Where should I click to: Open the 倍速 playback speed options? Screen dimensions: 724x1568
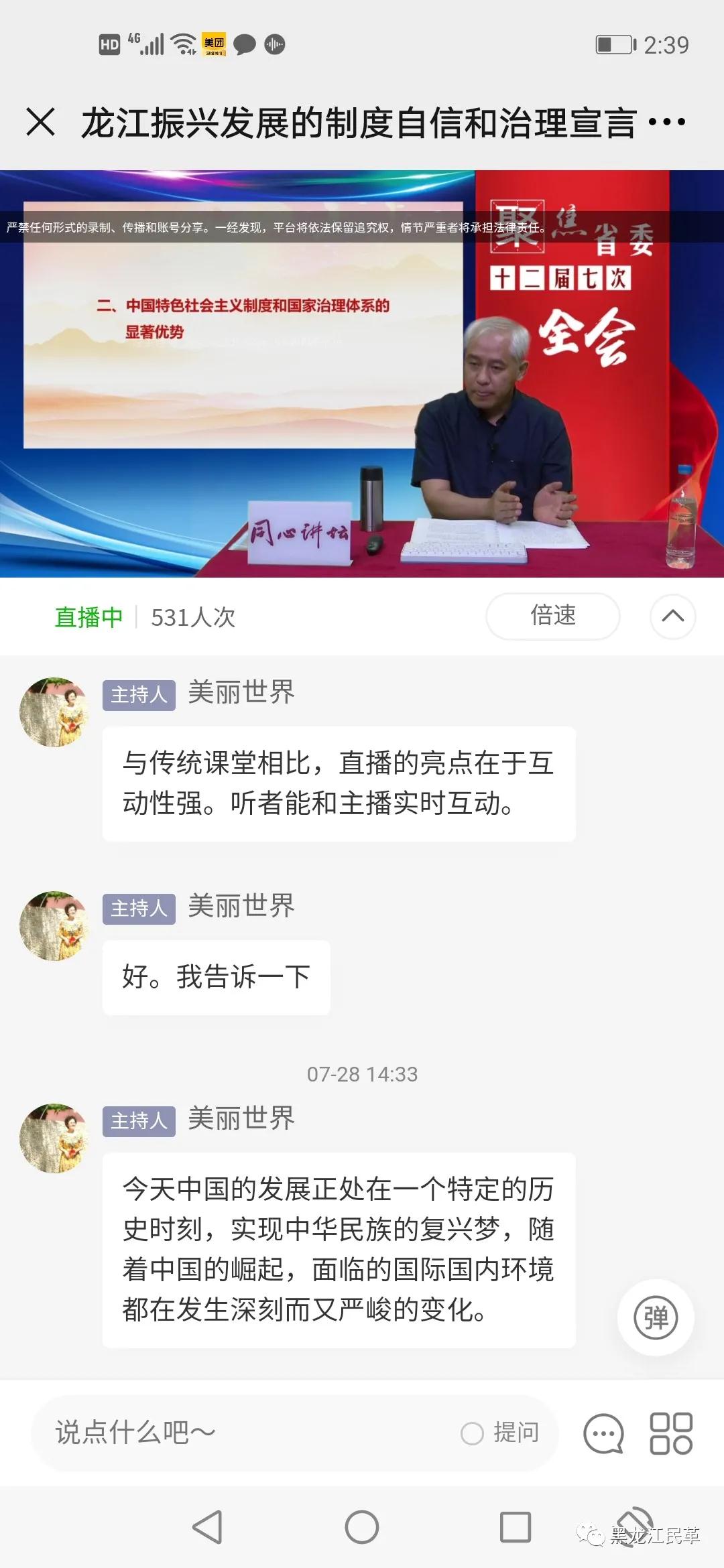pos(553,616)
